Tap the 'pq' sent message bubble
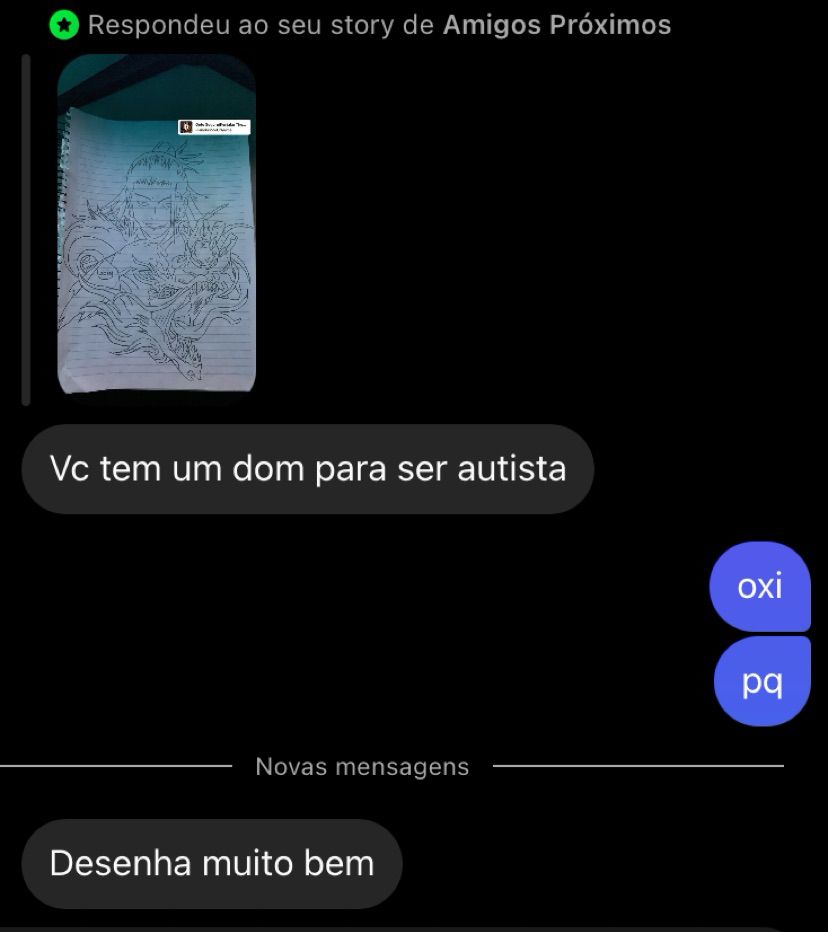Screen dimensions: 828x932 [762, 680]
